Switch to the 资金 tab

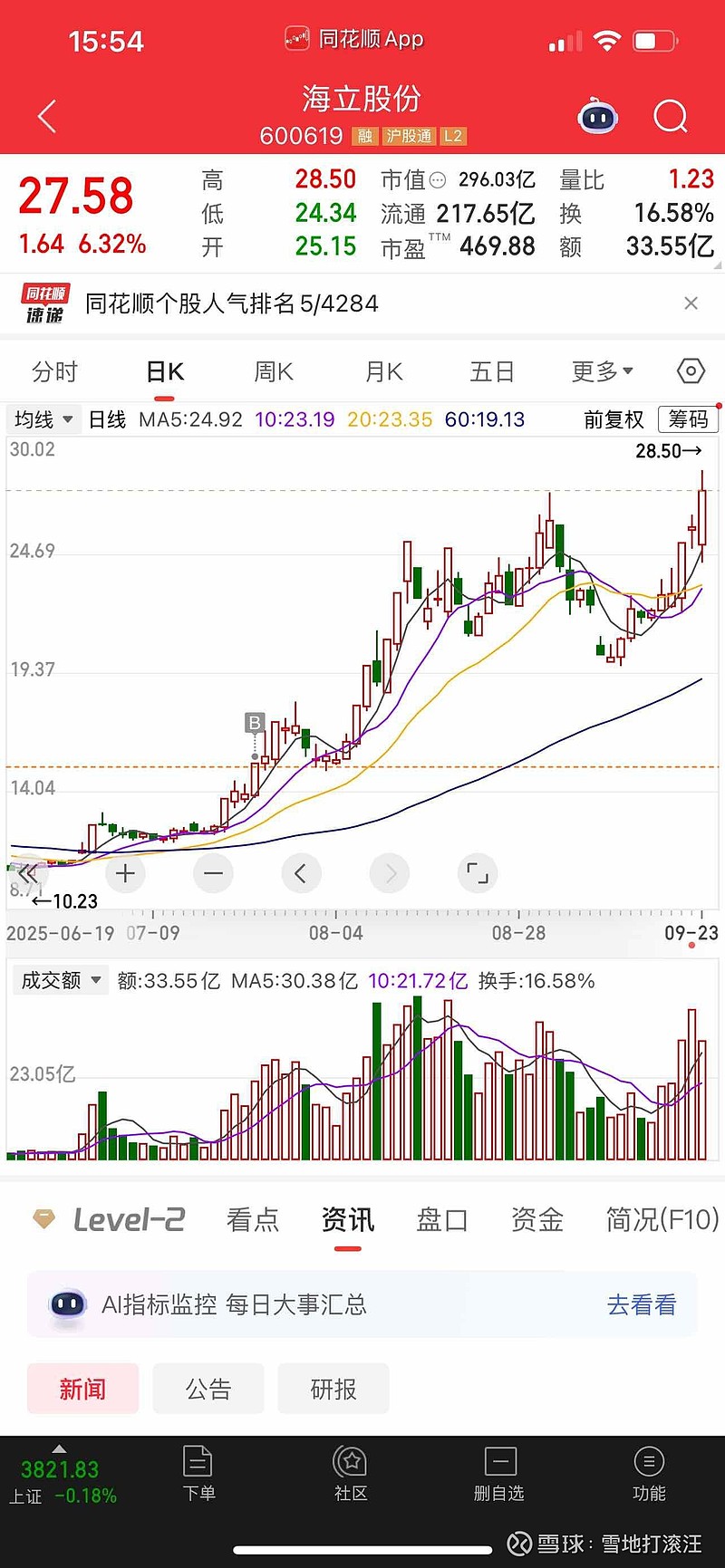coord(536,1220)
